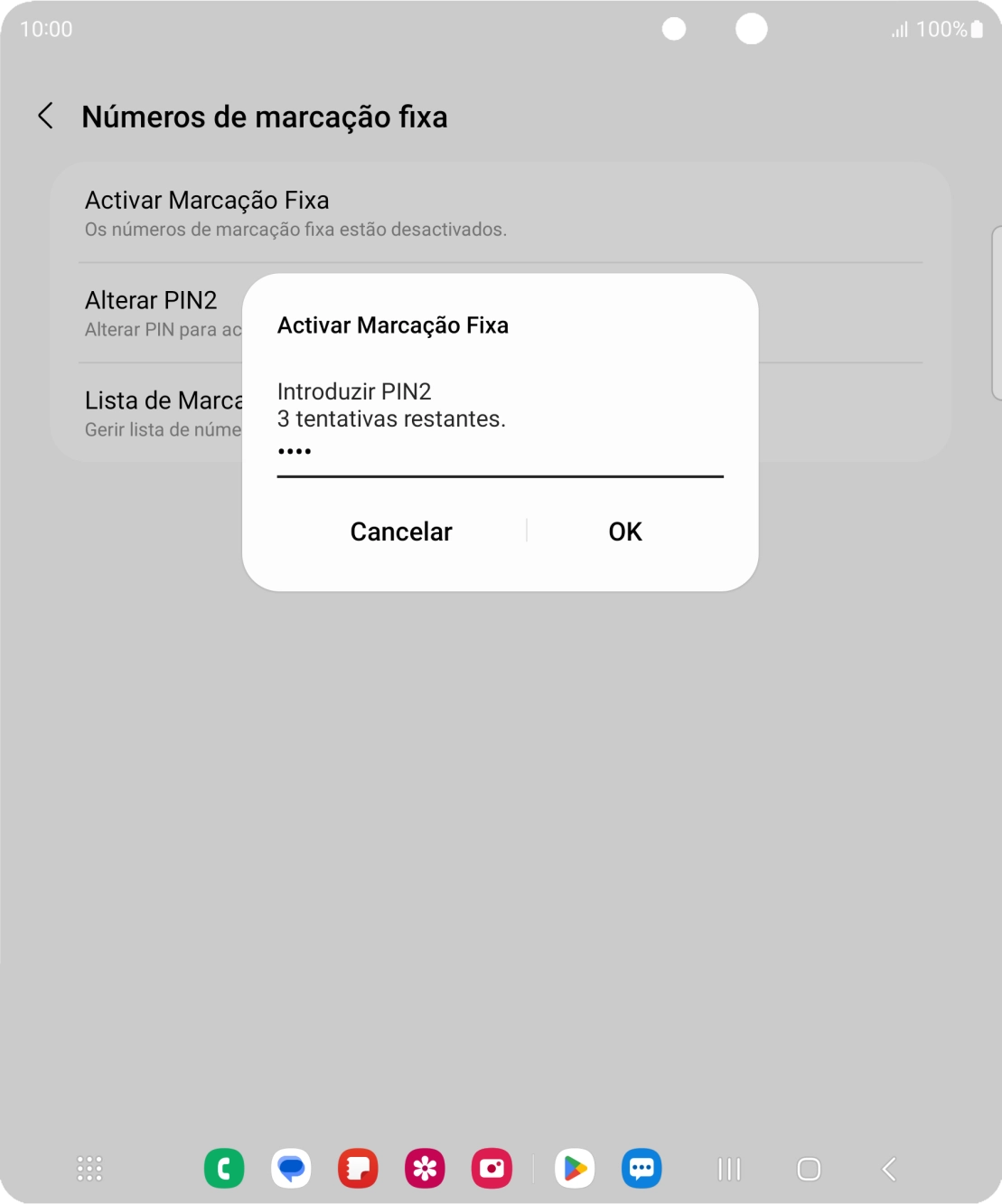
Task: Tap Cancelar to dismiss the dialog
Action: [400, 531]
